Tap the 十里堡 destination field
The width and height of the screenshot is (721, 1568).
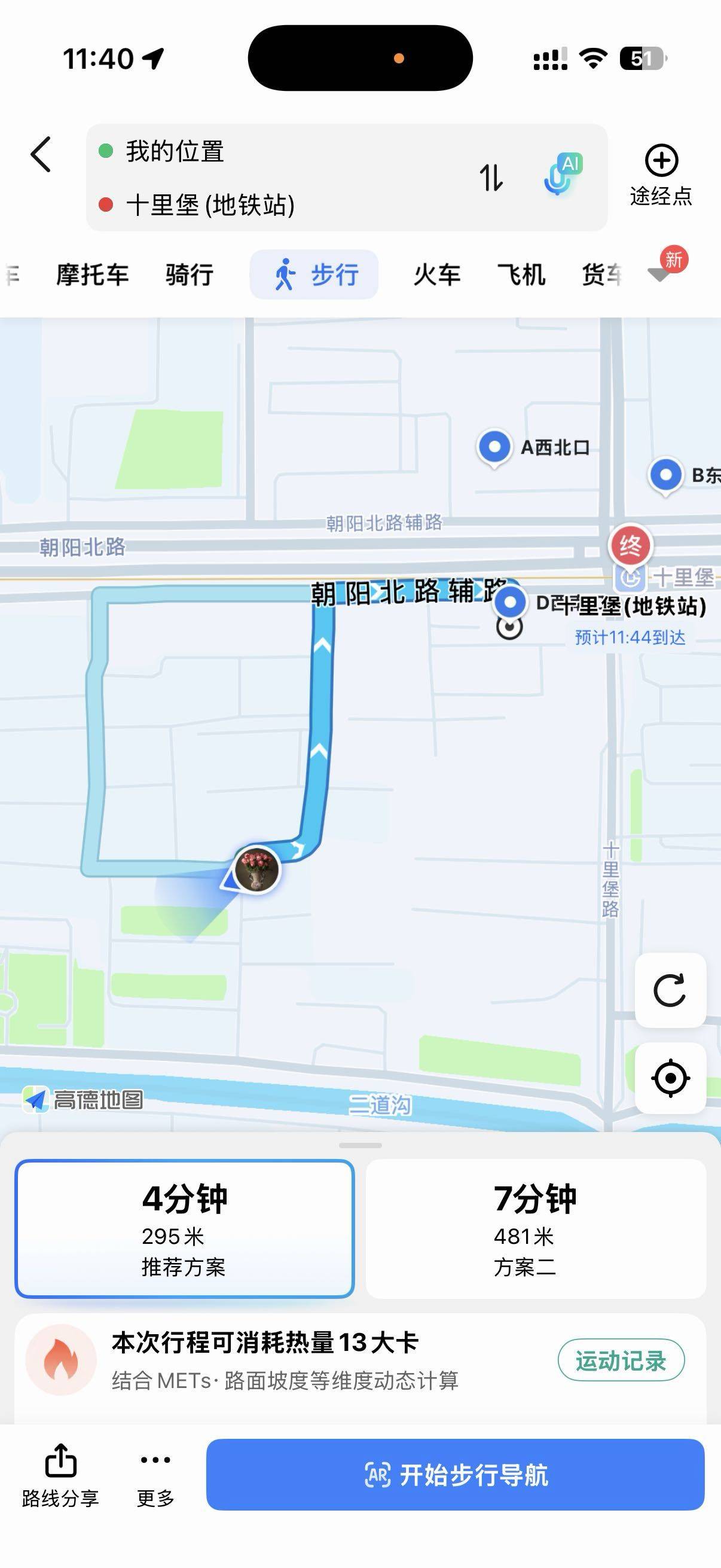pos(210,205)
